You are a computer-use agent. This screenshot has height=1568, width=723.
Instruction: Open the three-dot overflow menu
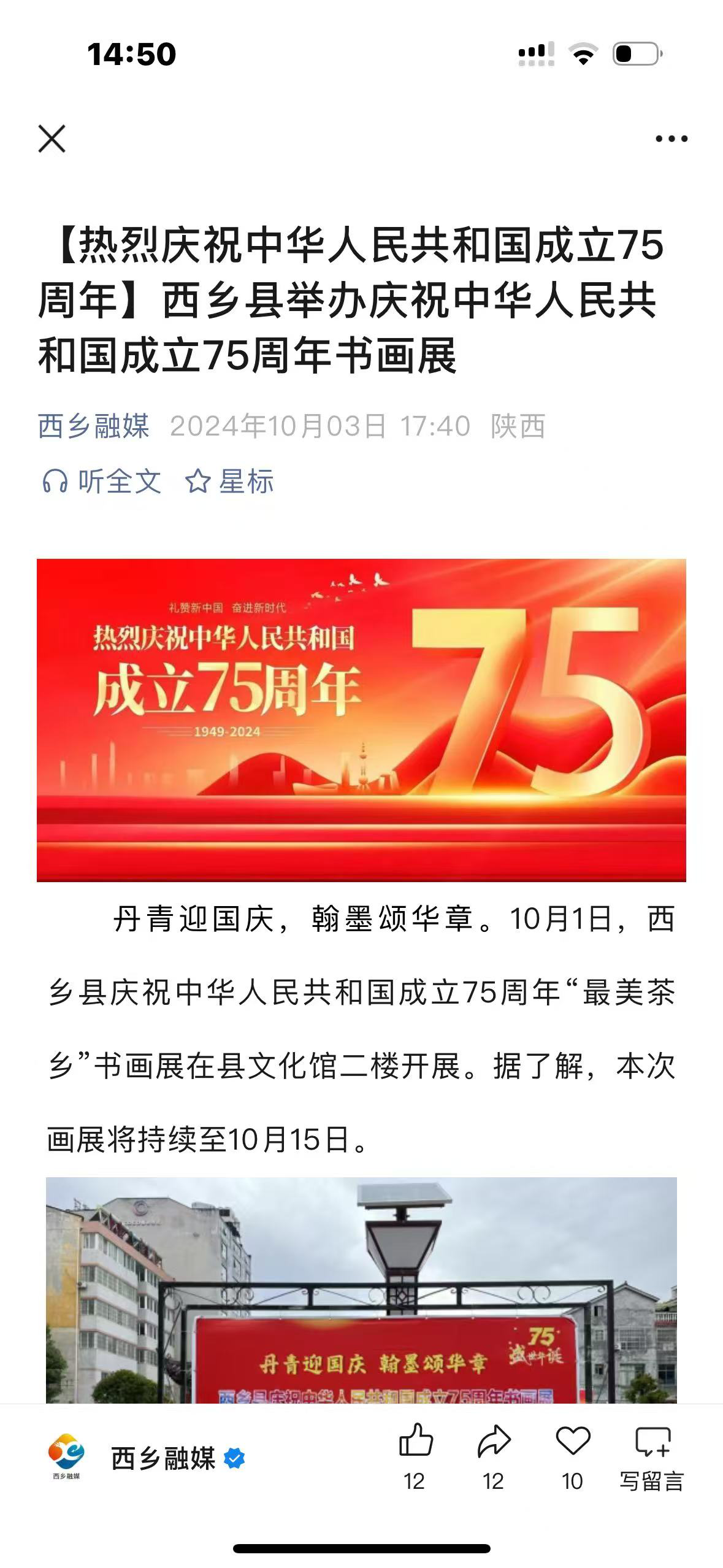click(x=671, y=139)
